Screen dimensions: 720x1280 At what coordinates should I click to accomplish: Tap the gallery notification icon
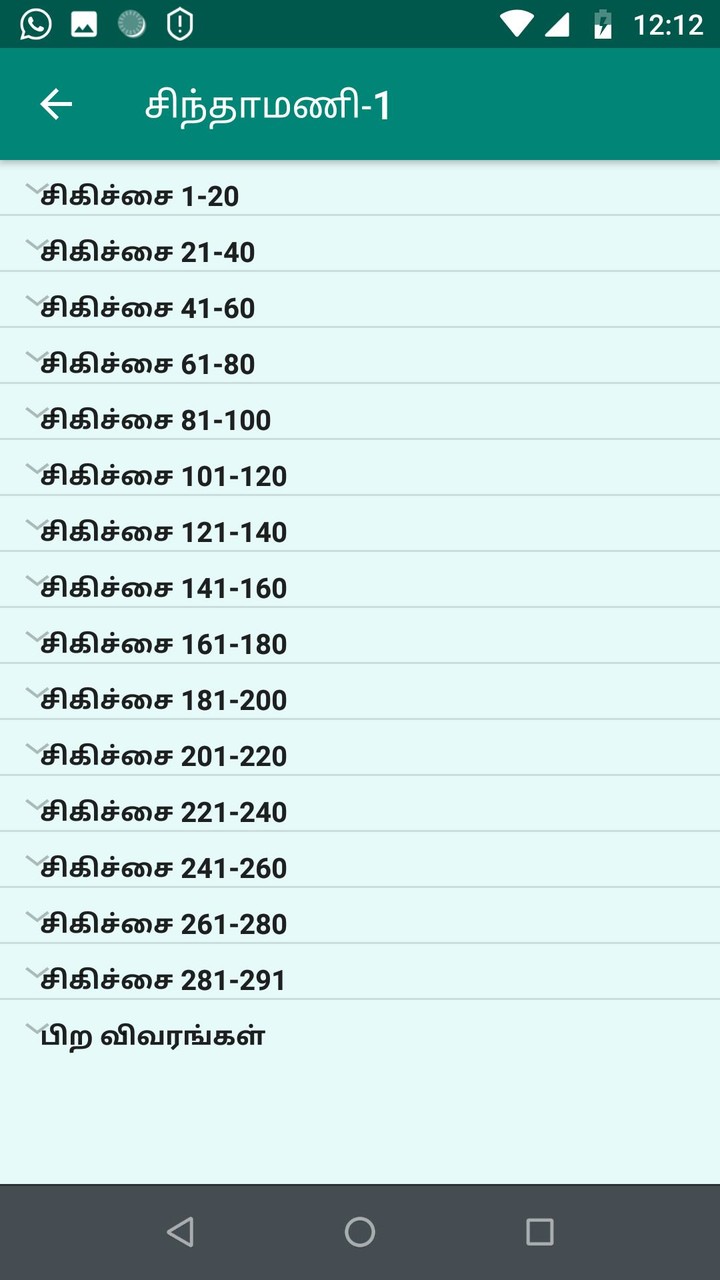[x=84, y=21]
